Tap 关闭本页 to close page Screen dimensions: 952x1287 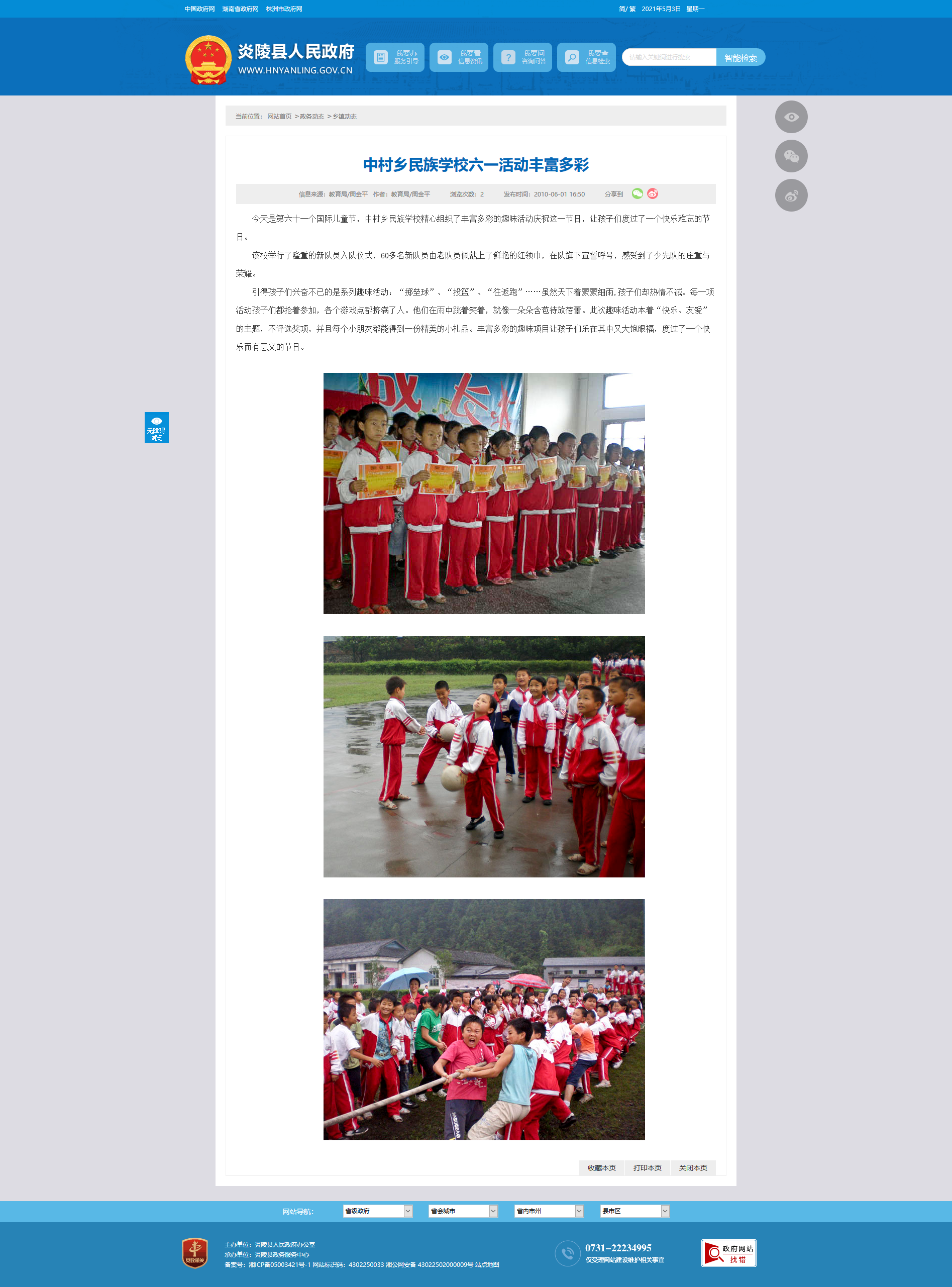pos(693,1168)
